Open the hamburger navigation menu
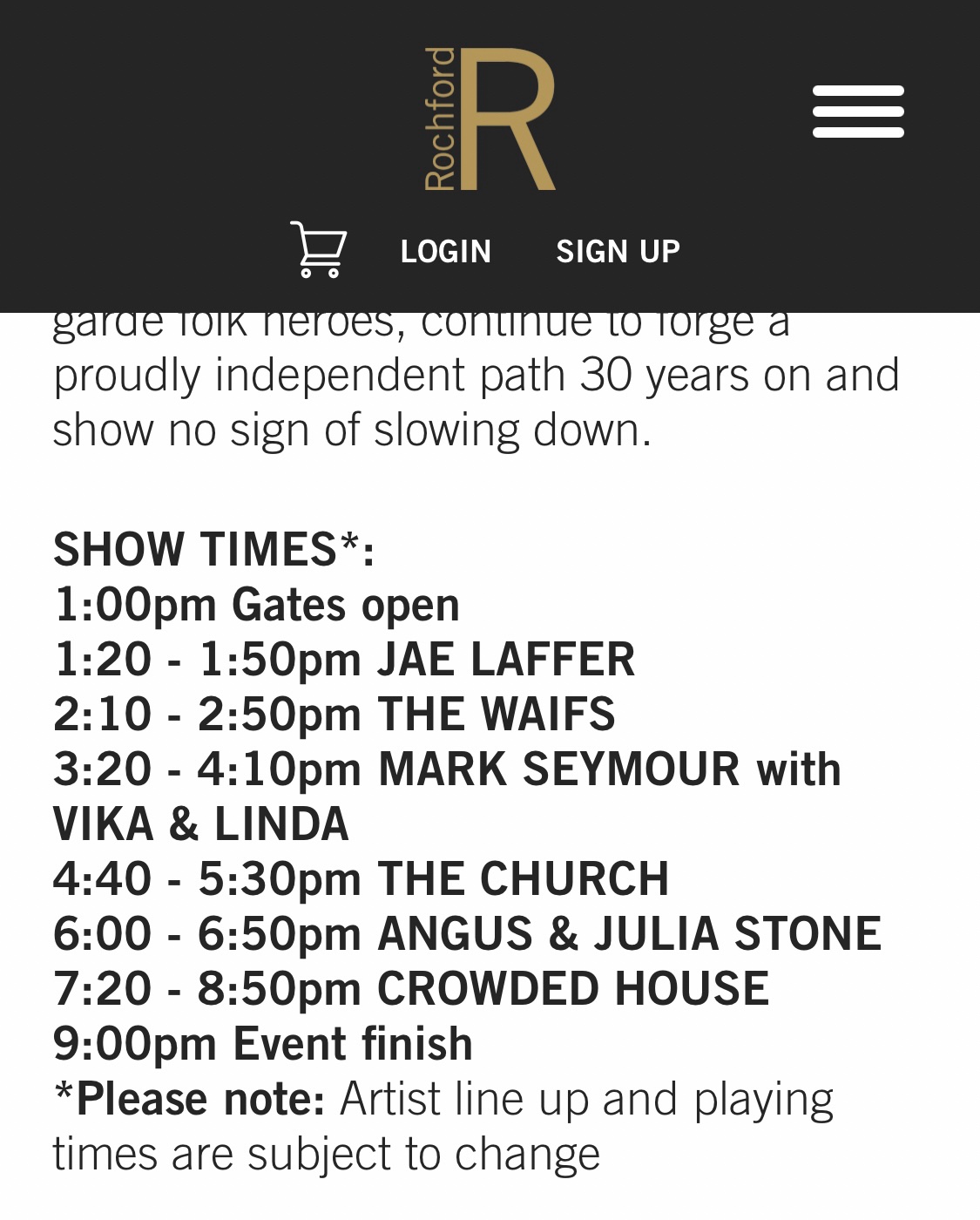Screen dimensions: 980x1220 click(858, 112)
